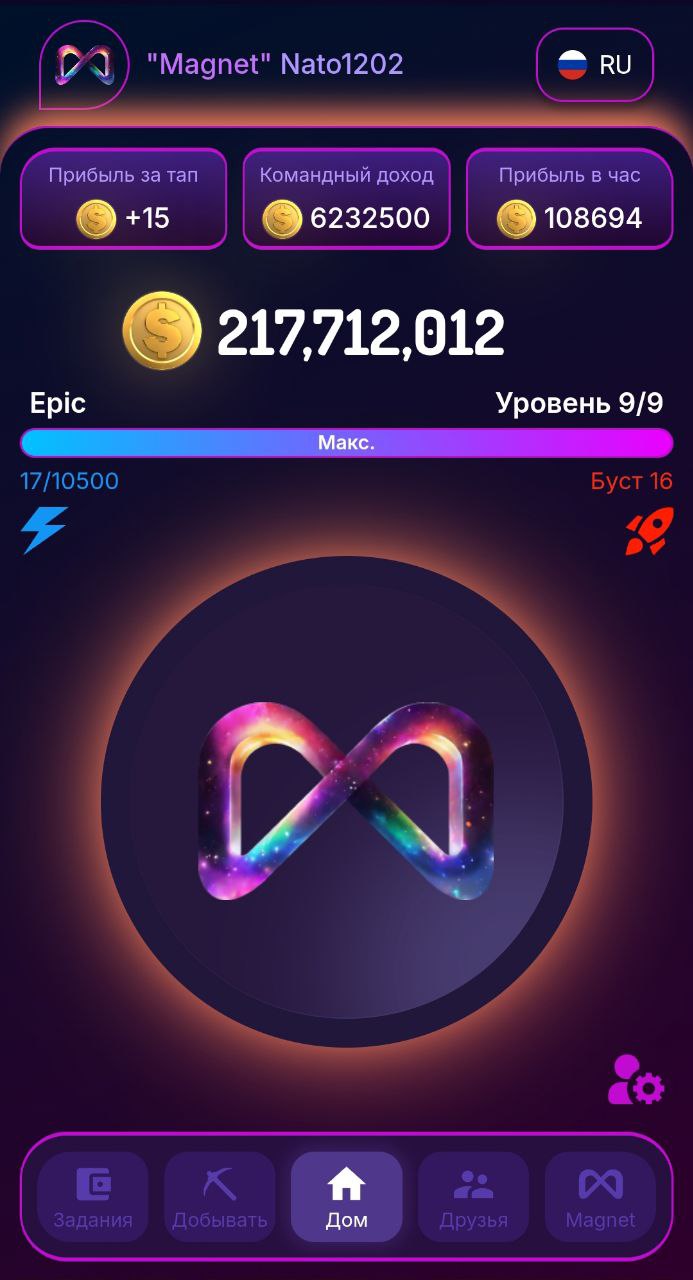This screenshot has width=693, height=1280.
Task: Tap the big Magnet coin to earn
Action: 346,800
